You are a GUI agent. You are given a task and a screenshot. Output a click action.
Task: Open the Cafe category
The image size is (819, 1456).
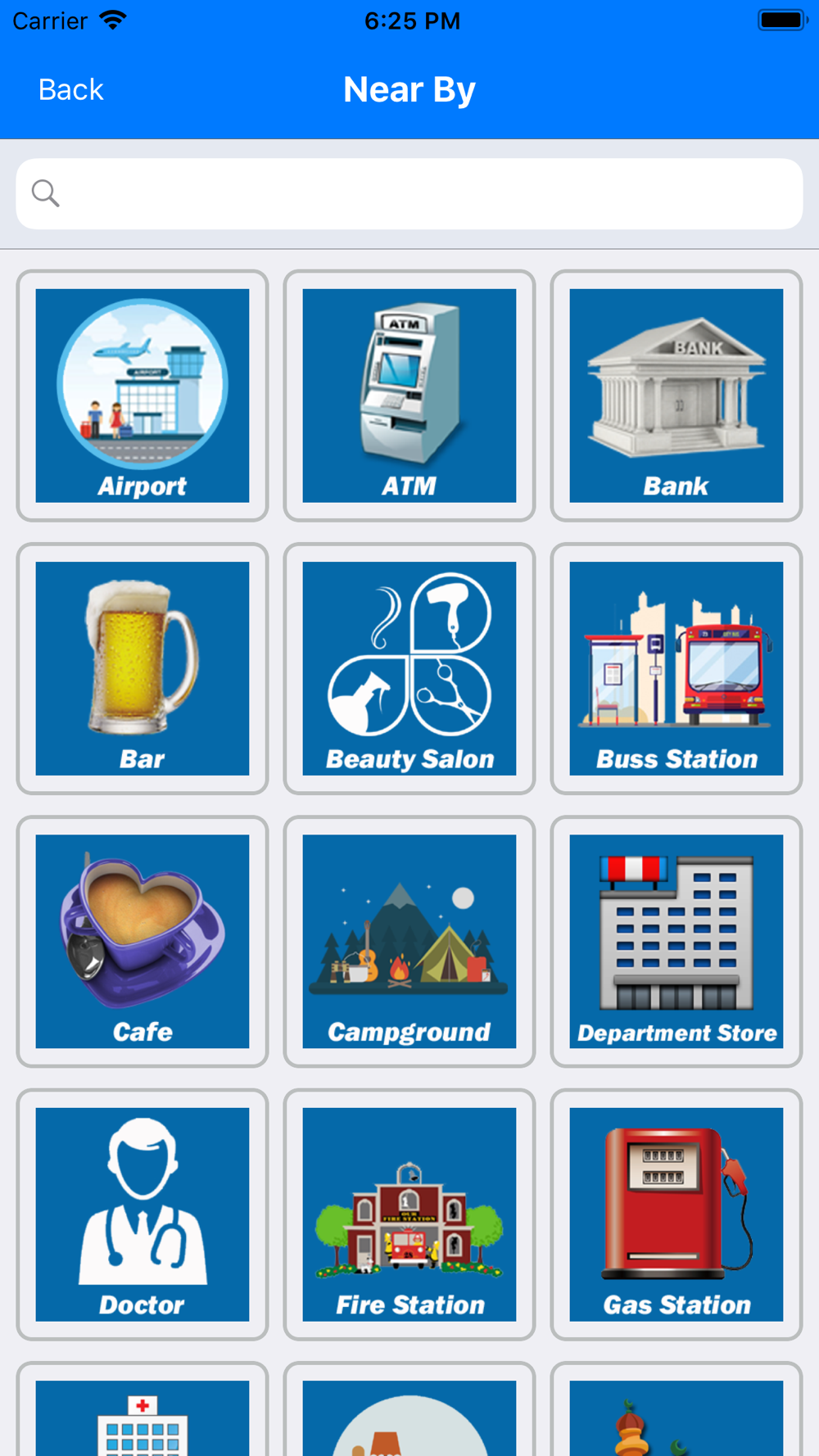tap(143, 942)
